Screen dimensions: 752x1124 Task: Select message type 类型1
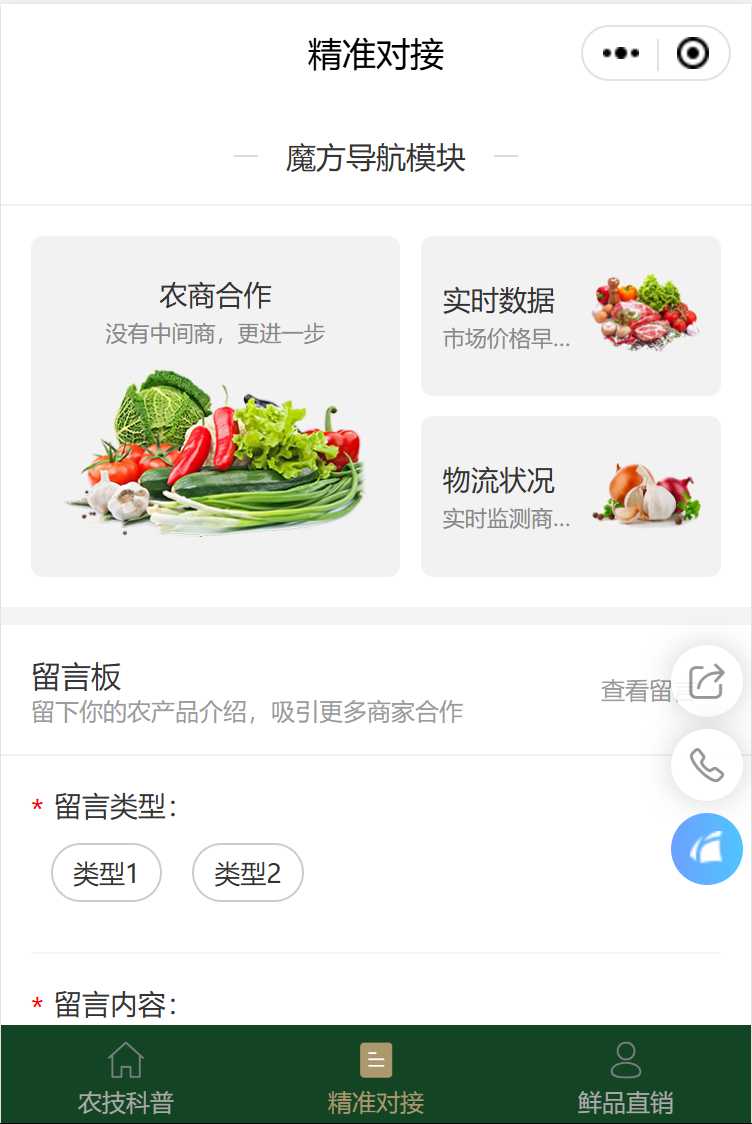(x=106, y=873)
